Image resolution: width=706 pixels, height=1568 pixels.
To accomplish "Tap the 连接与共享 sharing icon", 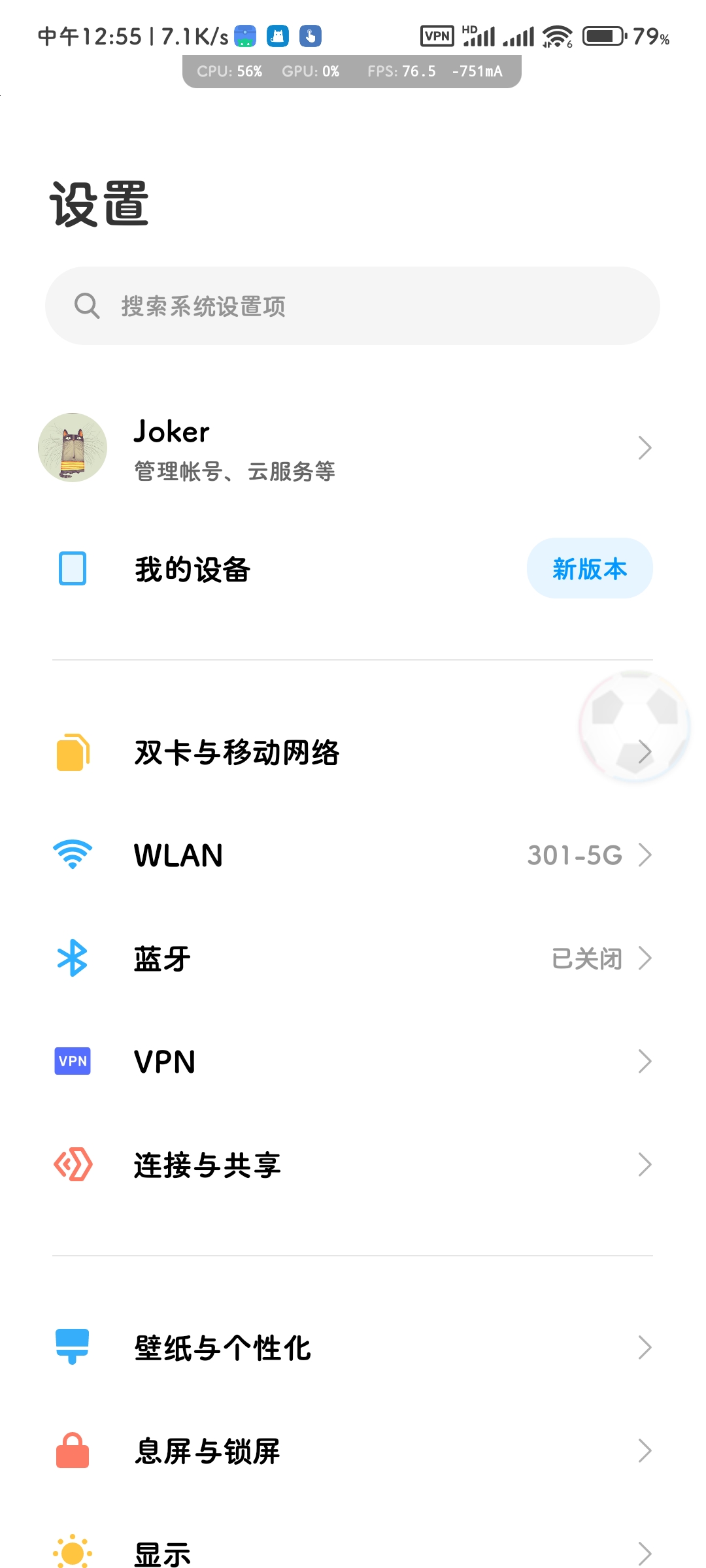I will click(x=72, y=1164).
